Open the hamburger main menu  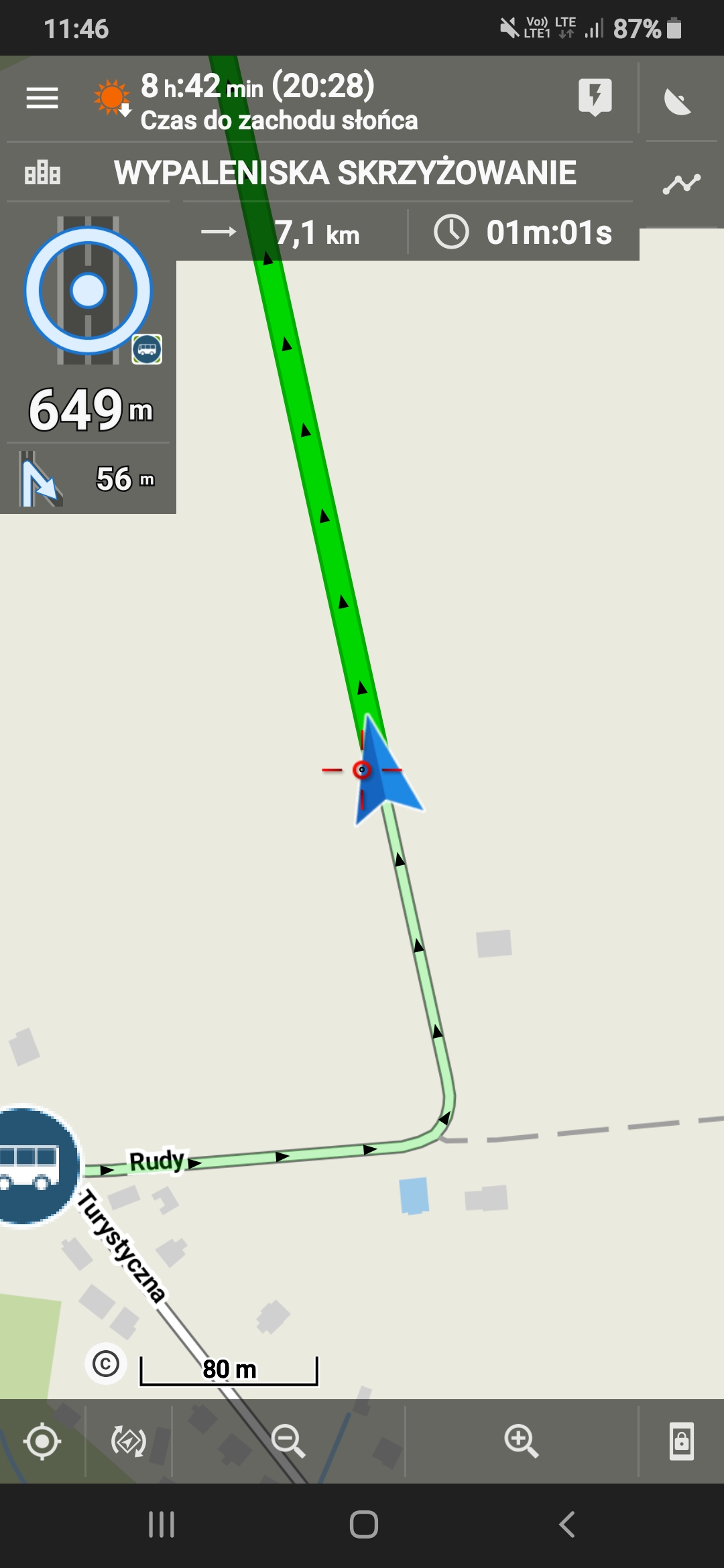pyautogui.click(x=42, y=98)
